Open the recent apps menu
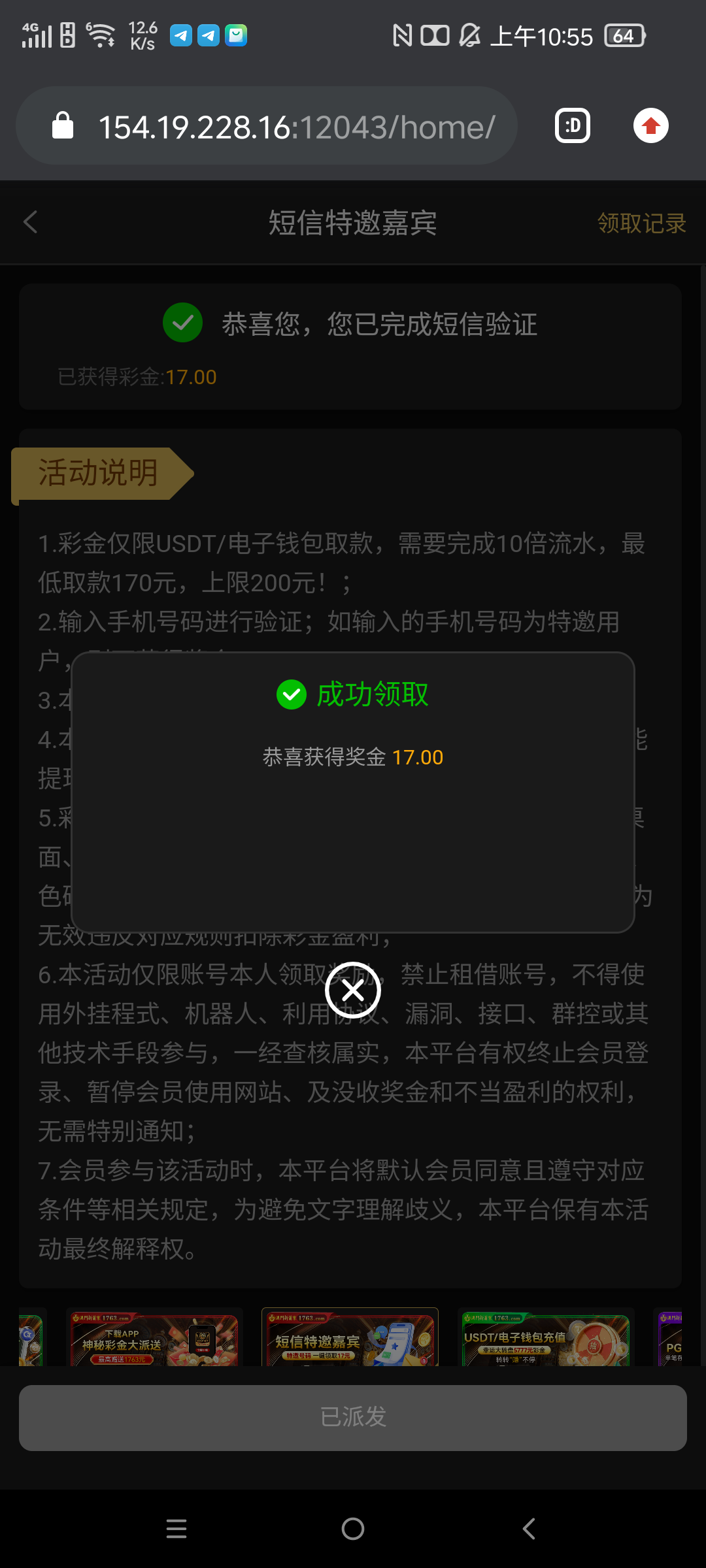The width and height of the screenshot is (706, 1568). [176, 1529]
